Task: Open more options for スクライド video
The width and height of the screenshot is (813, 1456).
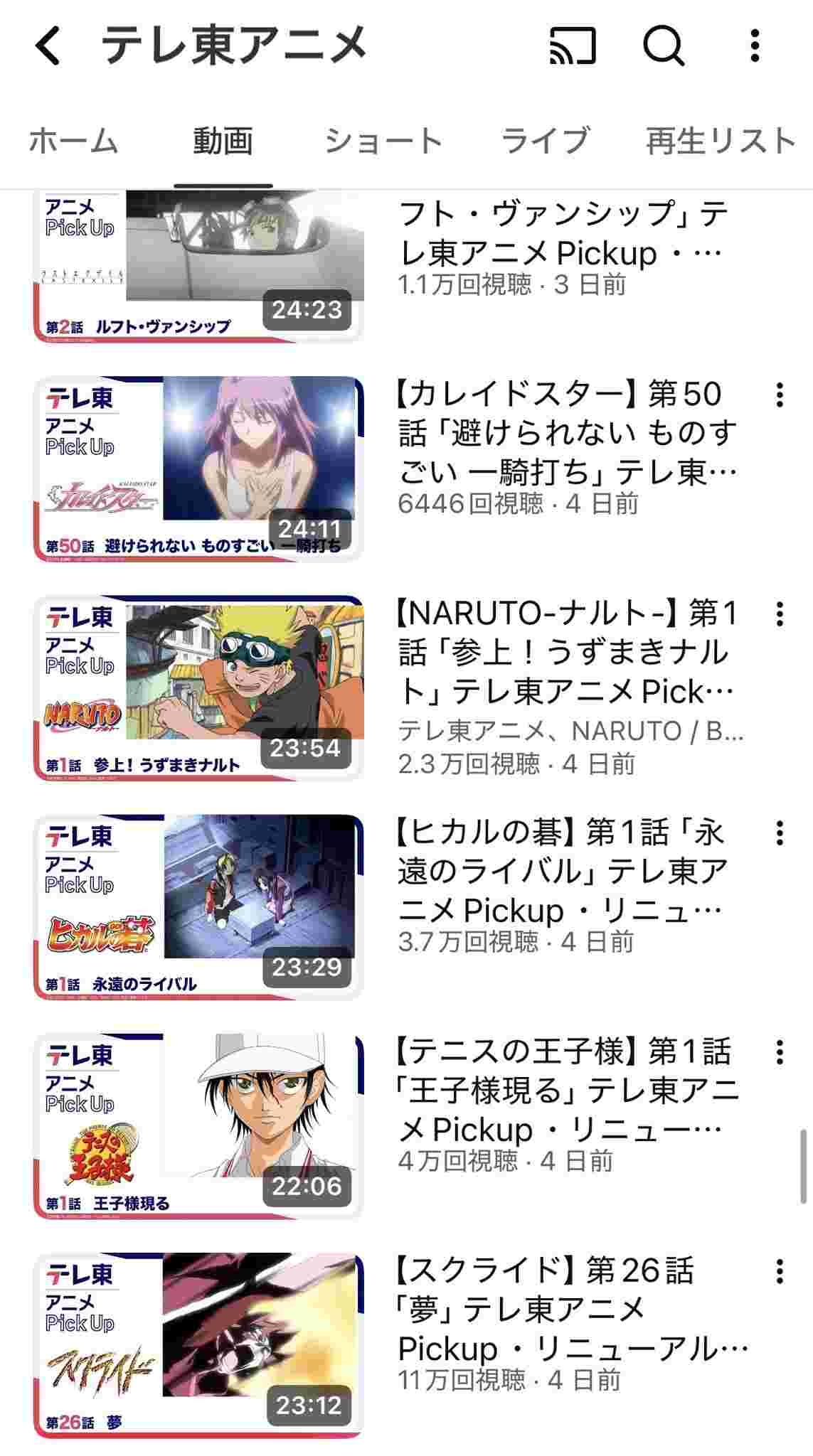Action: [x=780, y=1270]
